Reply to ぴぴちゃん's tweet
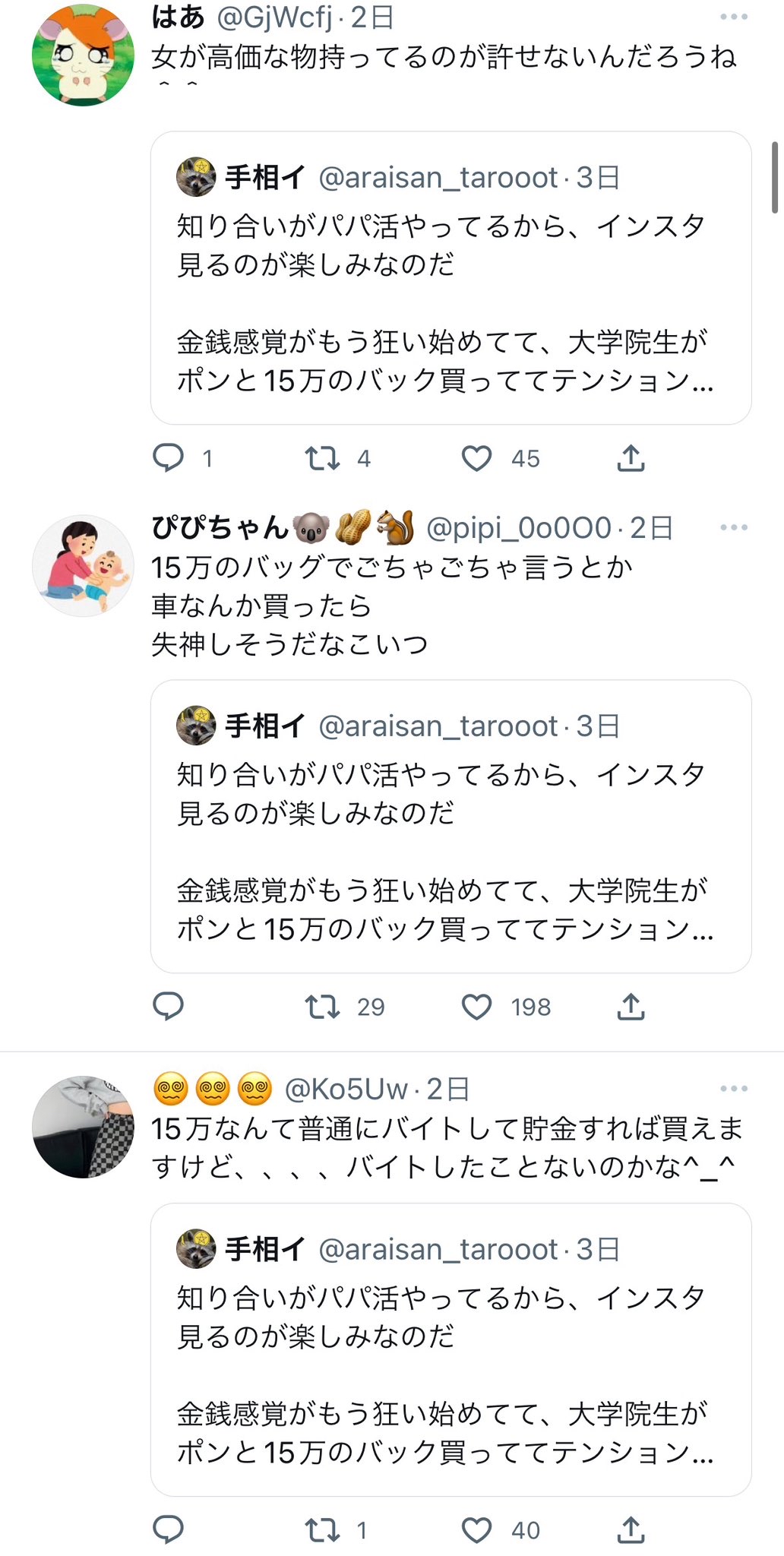Image resolution: width=784 pixels, height=1556 pixels. 169,1007
